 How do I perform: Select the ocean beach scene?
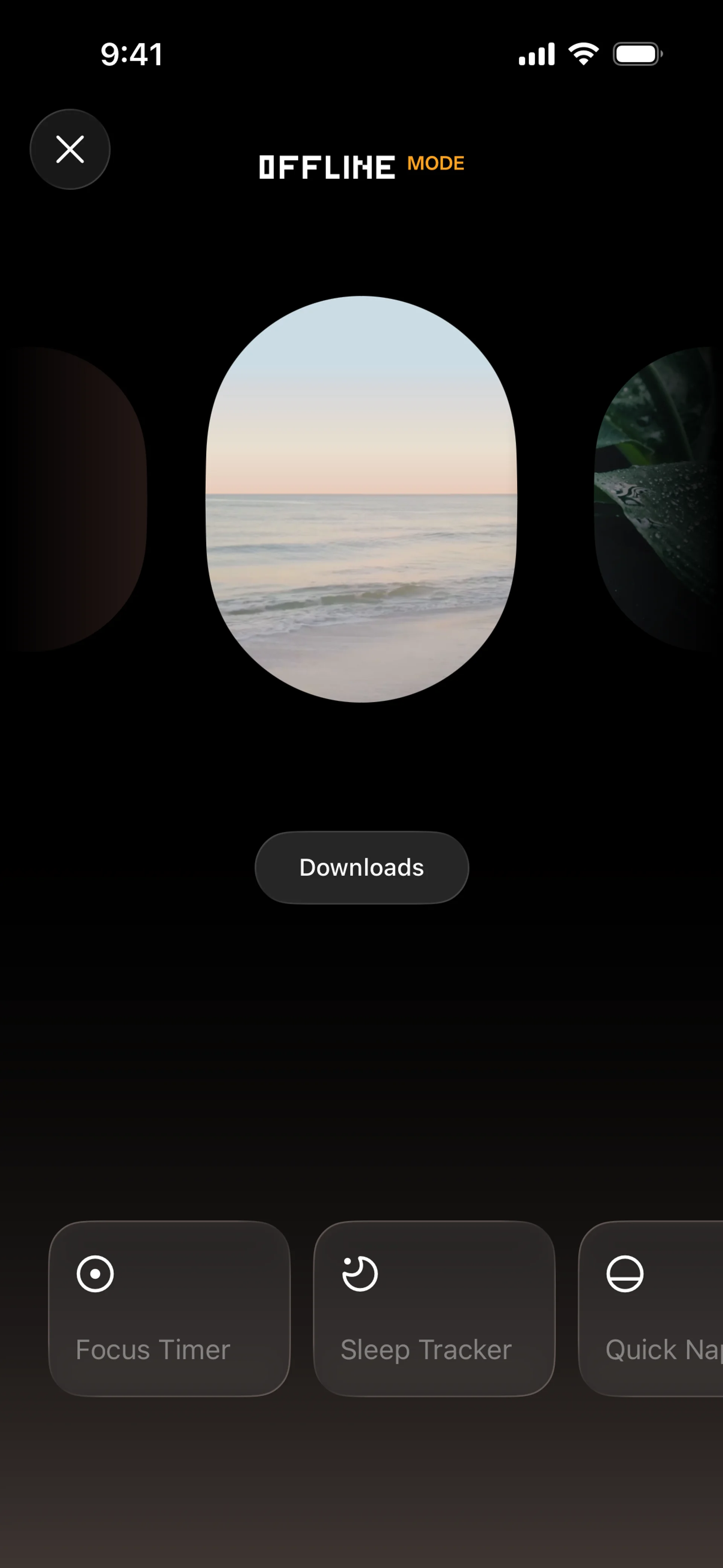(361, 499)
